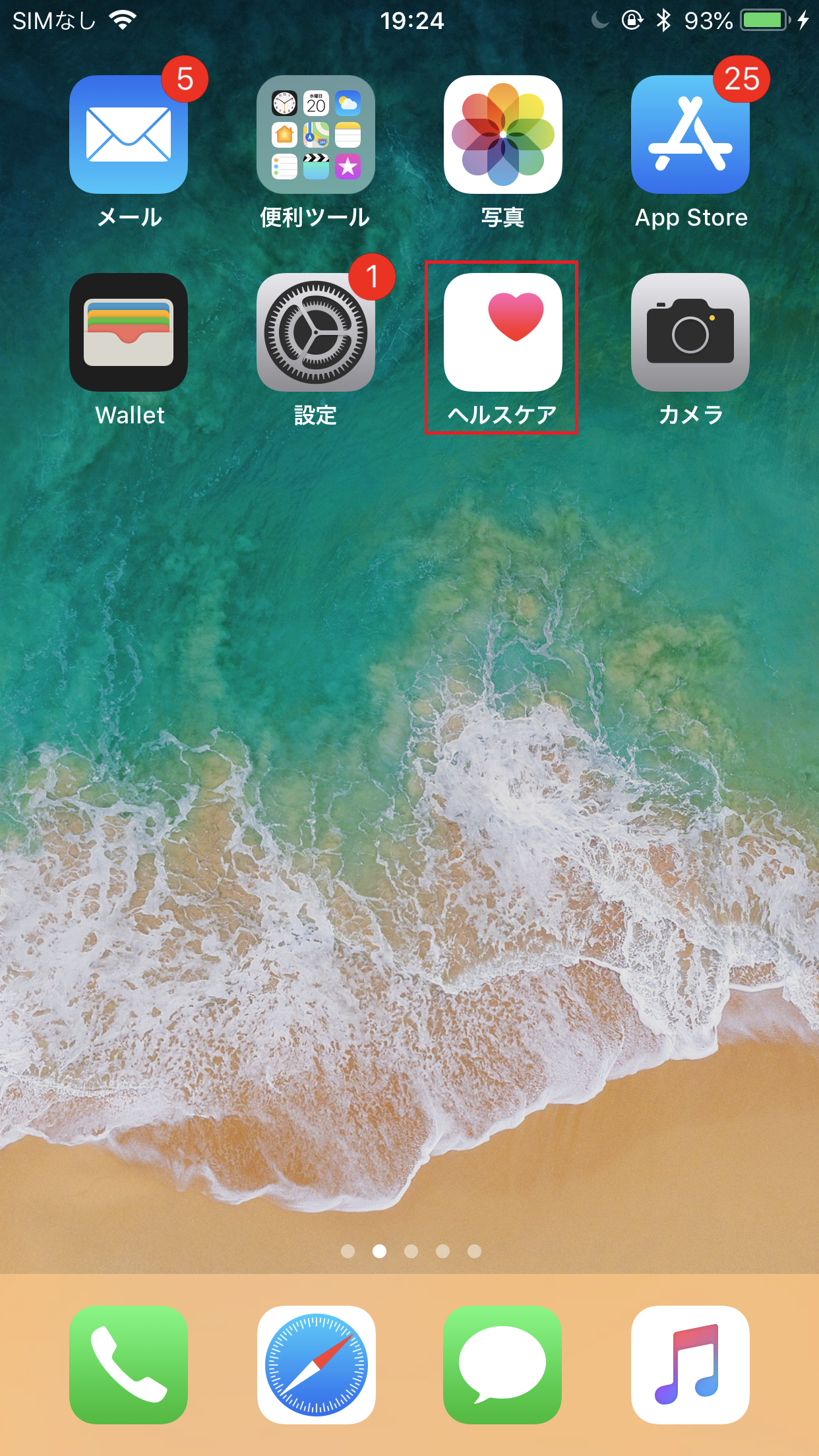The image size is (819, 1456).
Task: Launch the 写真 app
Action: 502,135
